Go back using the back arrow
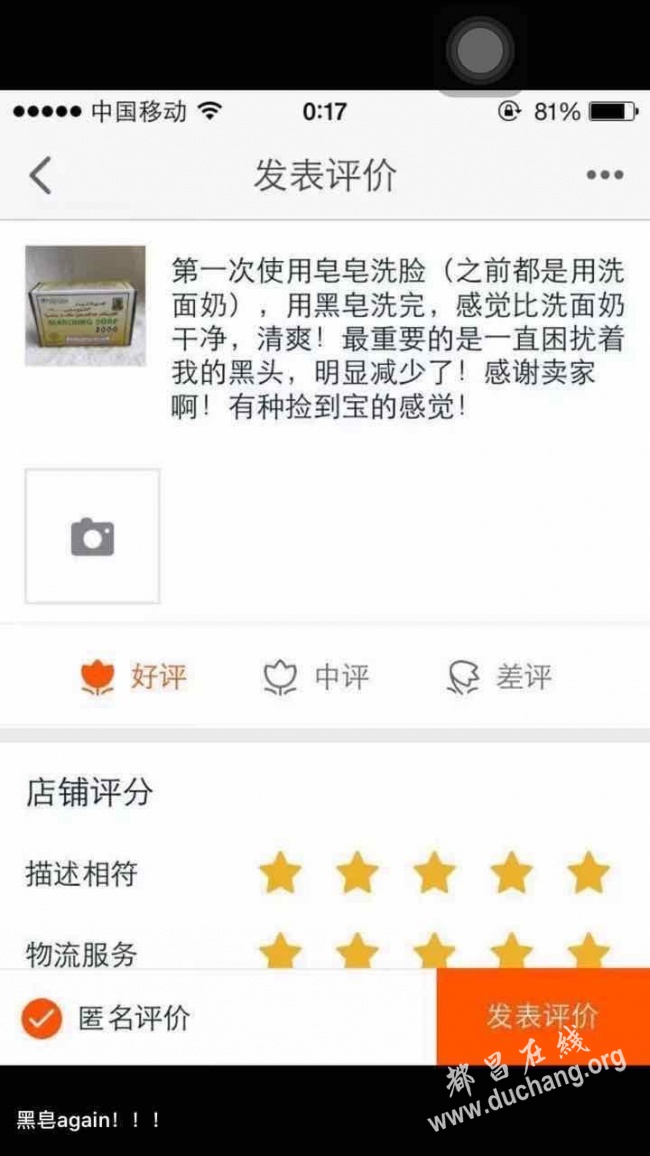The image size is (650, 1156). (40, 175)
